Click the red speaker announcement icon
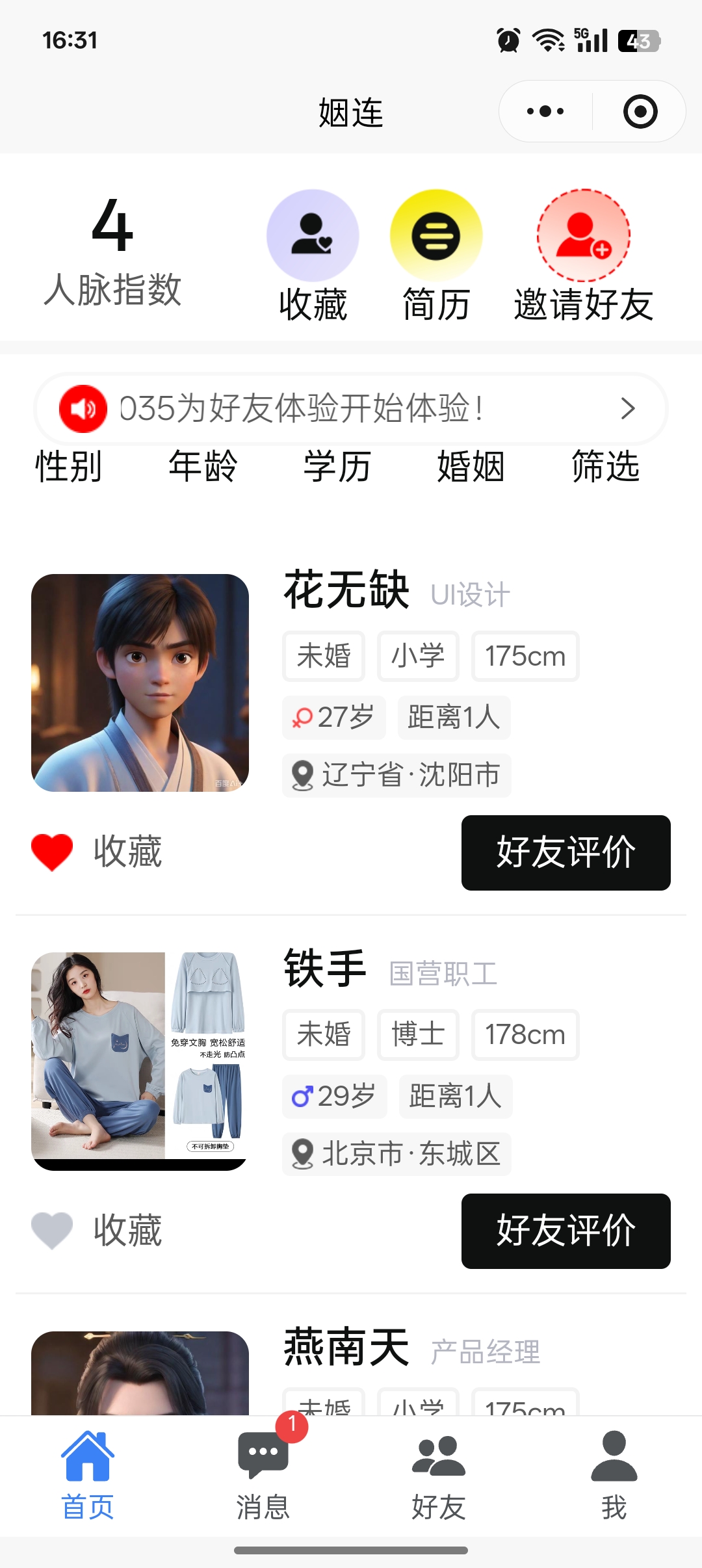 tap(83, 408)
